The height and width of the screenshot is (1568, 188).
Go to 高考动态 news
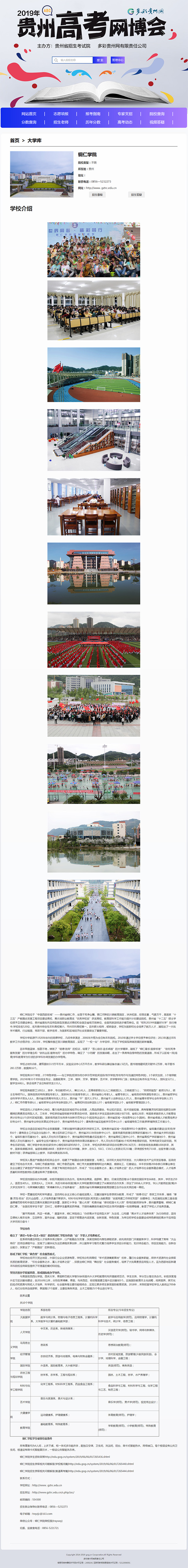point(125,122)
